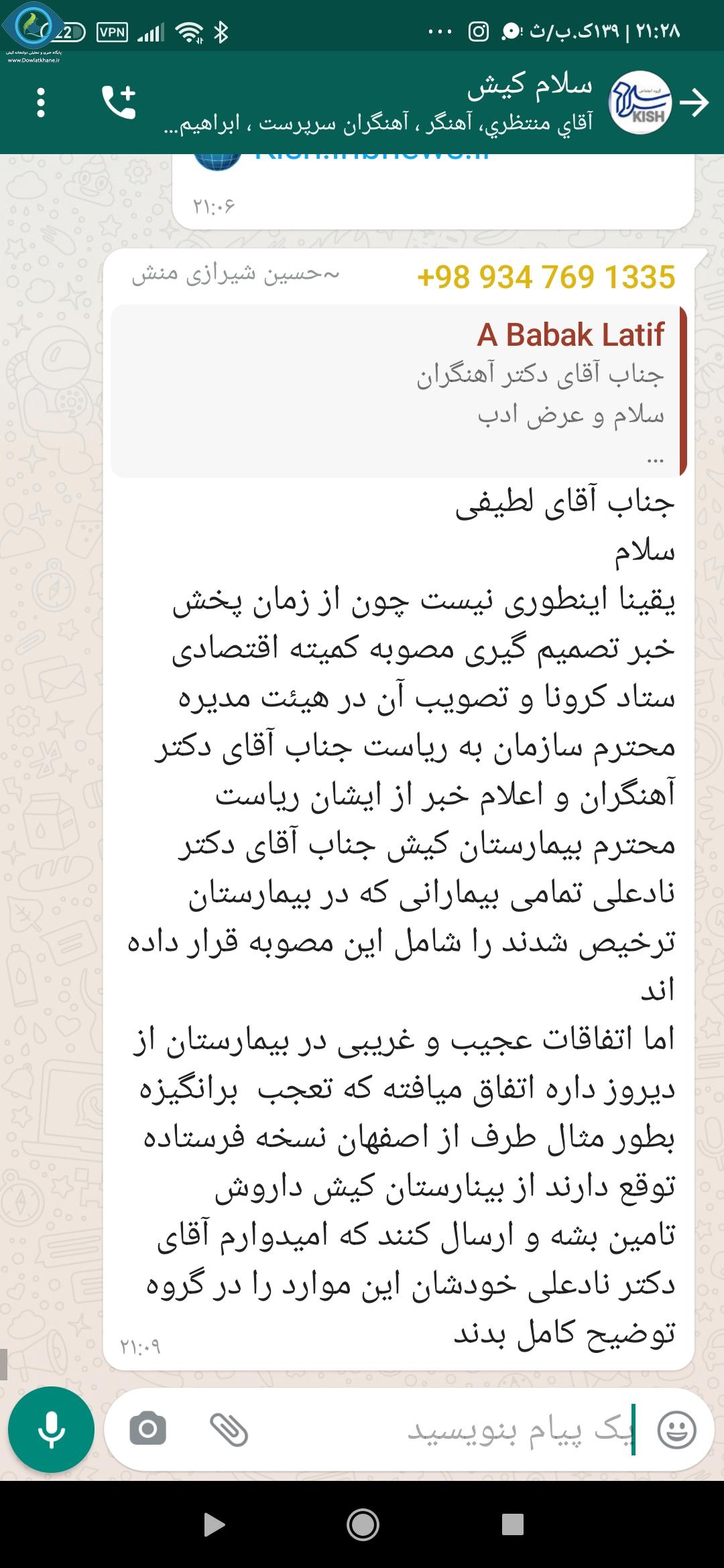Tap the system home button

coord(363,1524)
